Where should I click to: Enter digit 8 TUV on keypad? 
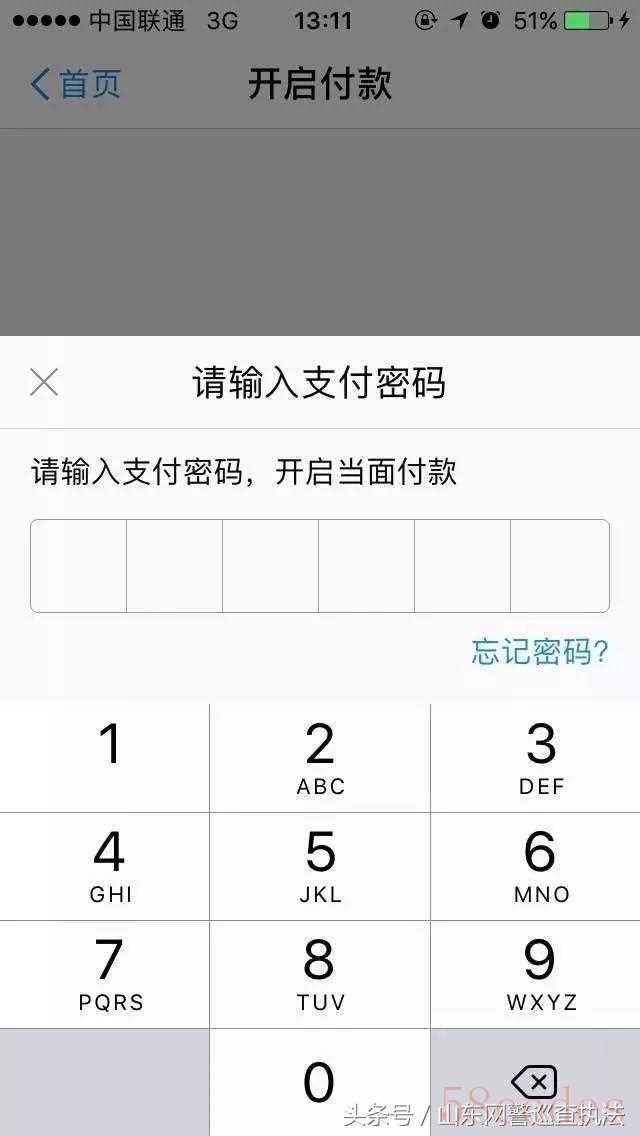click(x=320, y=974)
